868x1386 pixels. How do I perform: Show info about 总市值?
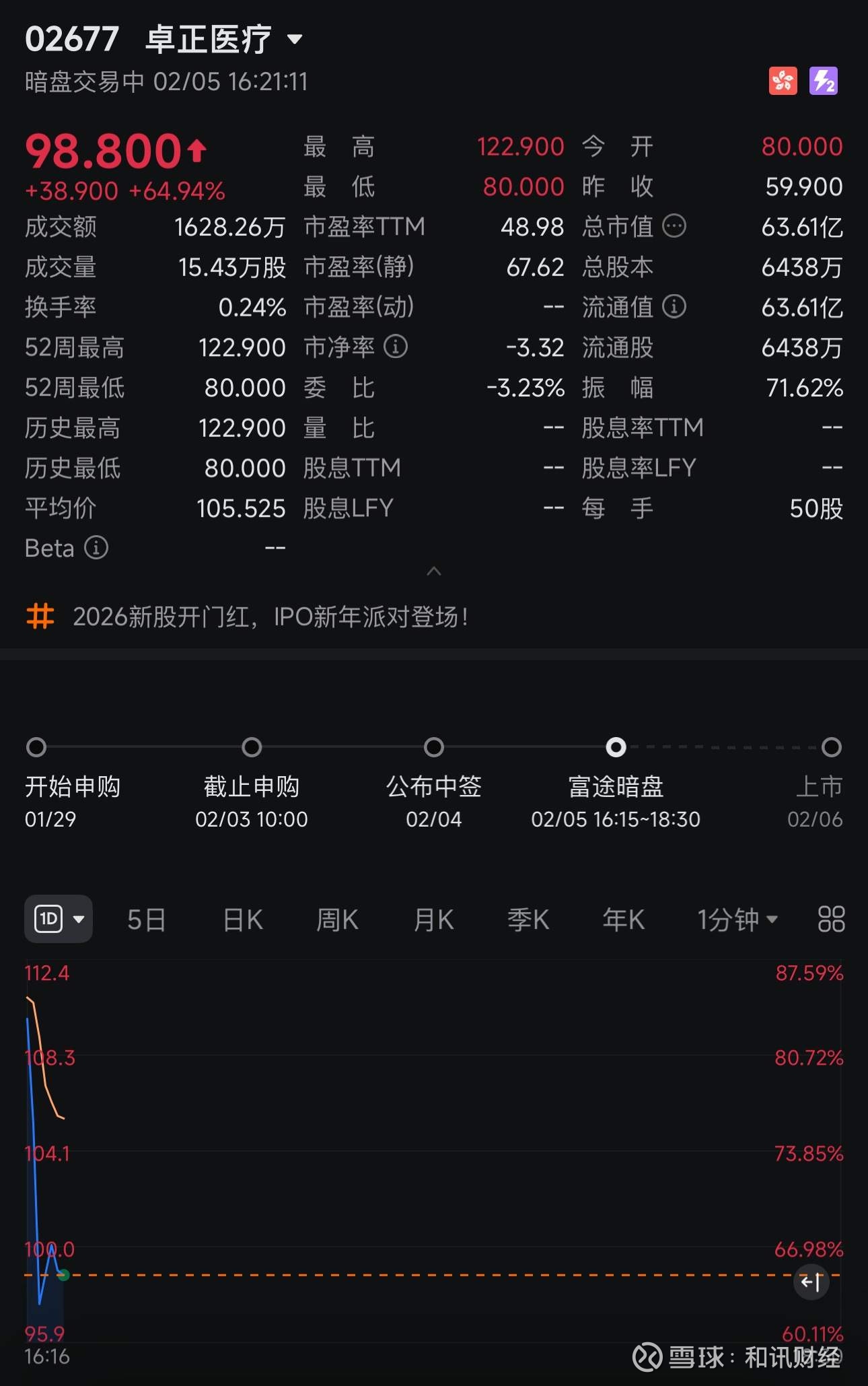[x=674, y=226]
